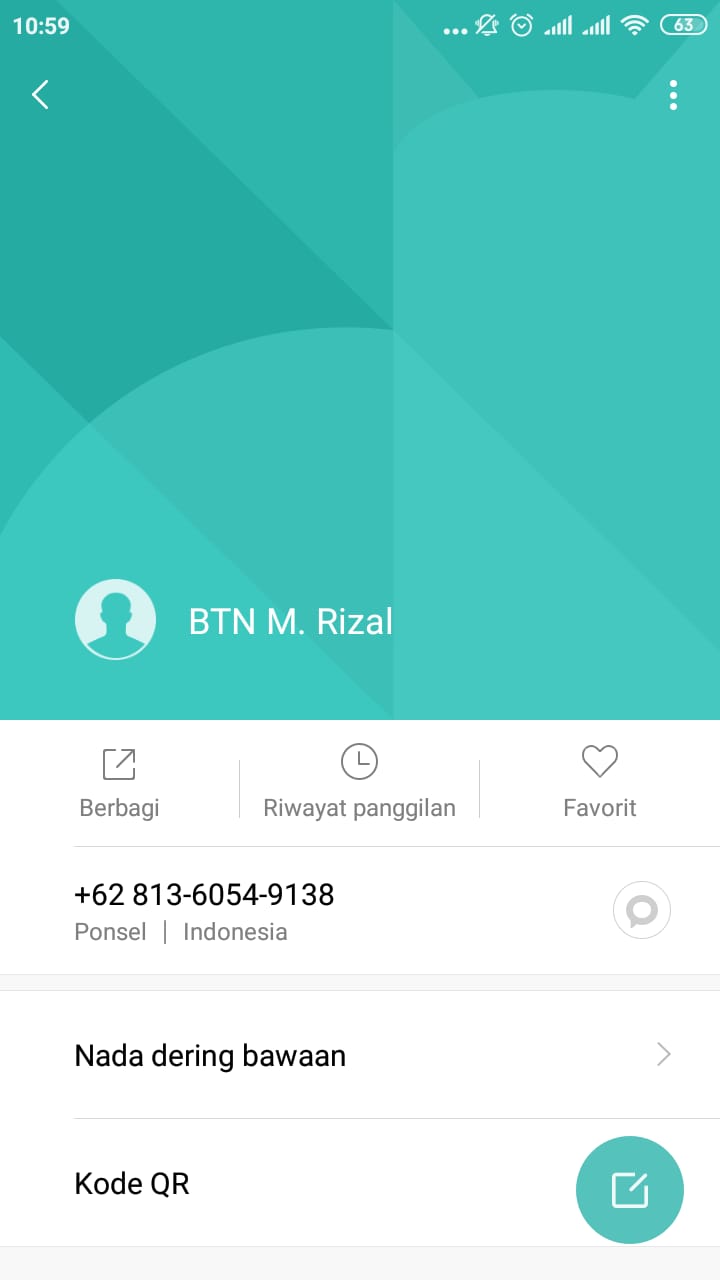The height and width of the screenshot is (1280, 720).
Task: Open the contact's profile picture
Action: pyautogui.click(x=115, y=619)
